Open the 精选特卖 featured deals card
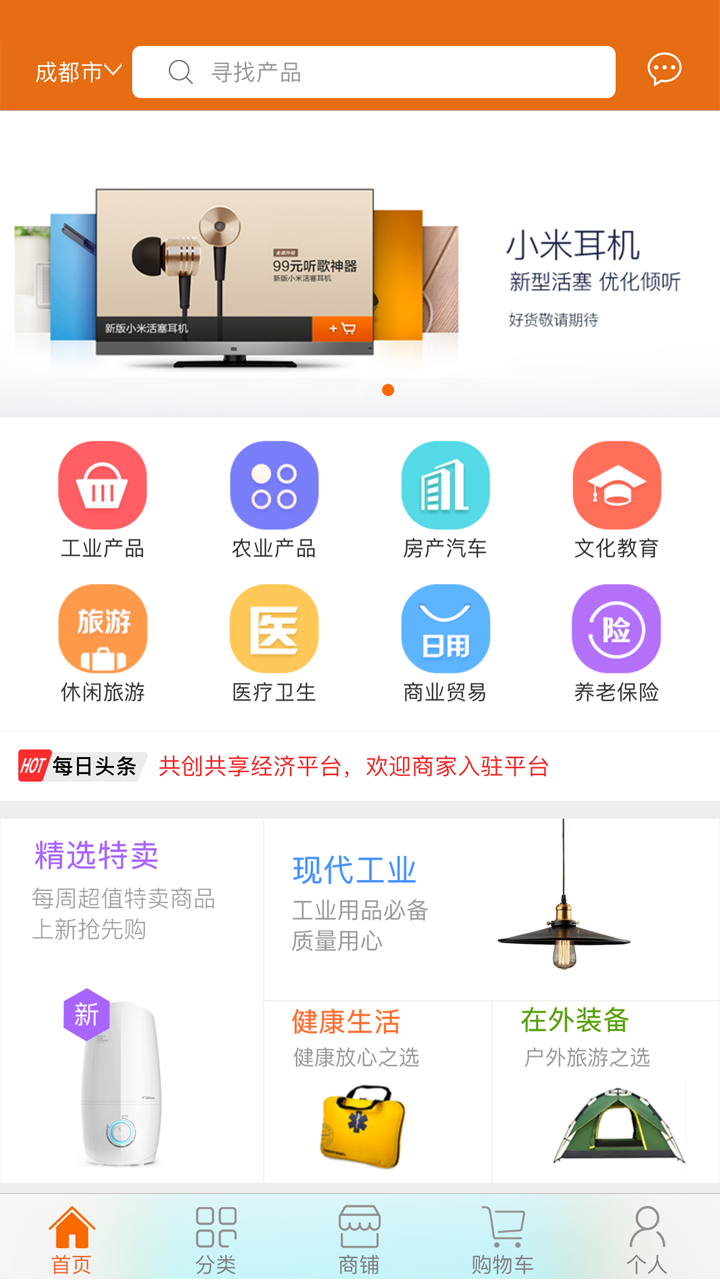The width and height of the screenshot is (720, 1280). tap(132, 1000)
